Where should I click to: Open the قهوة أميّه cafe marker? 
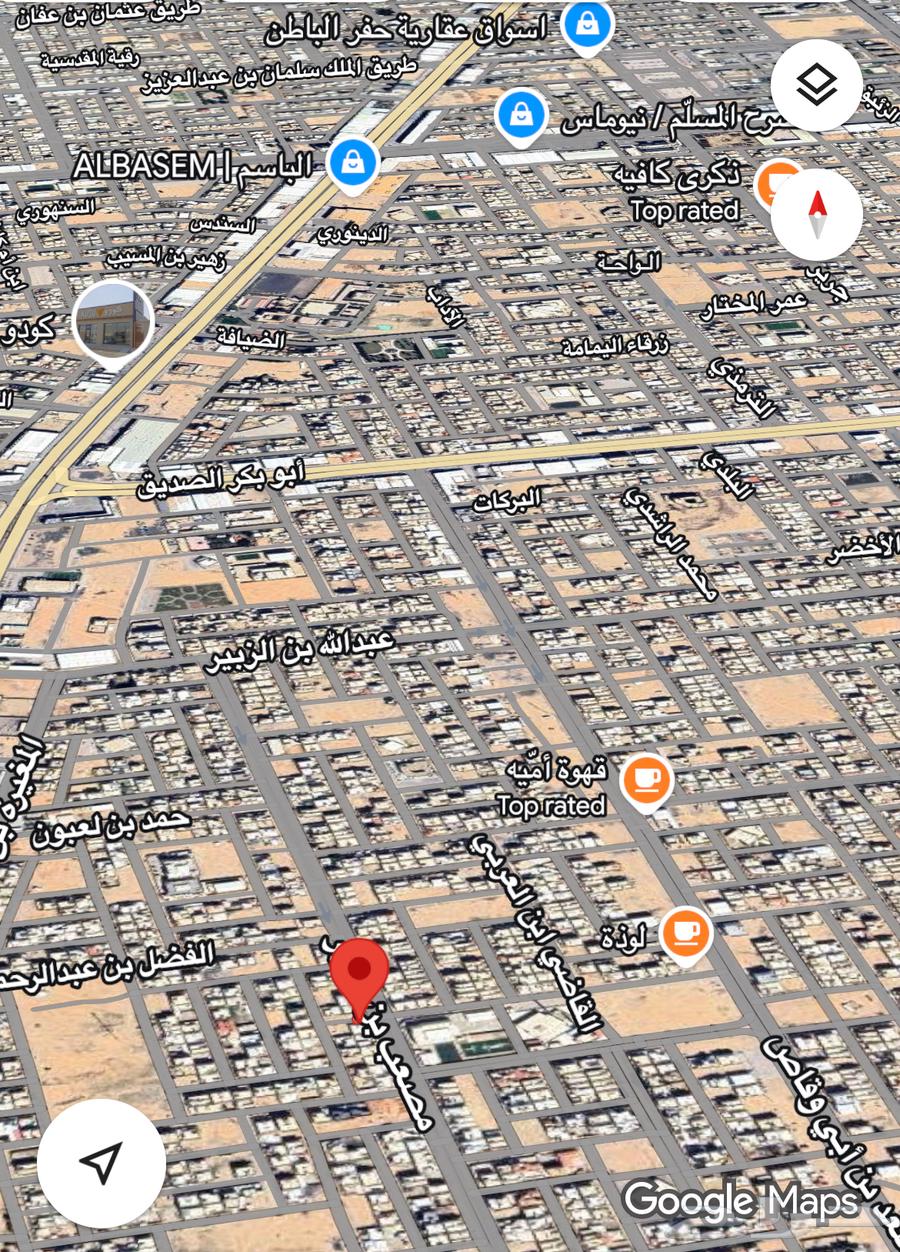point(645,780)
